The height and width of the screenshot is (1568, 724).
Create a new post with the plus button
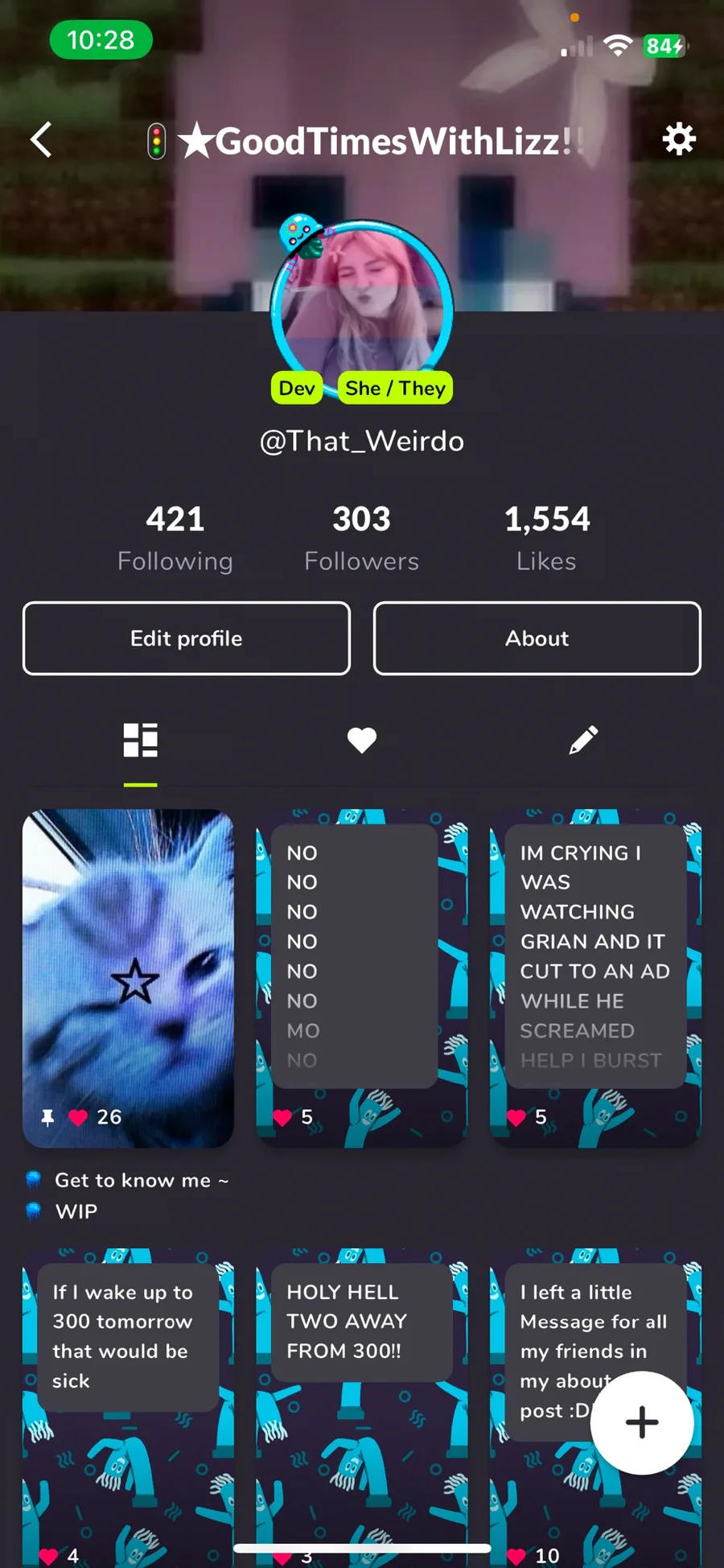(x=642, y=1422)
